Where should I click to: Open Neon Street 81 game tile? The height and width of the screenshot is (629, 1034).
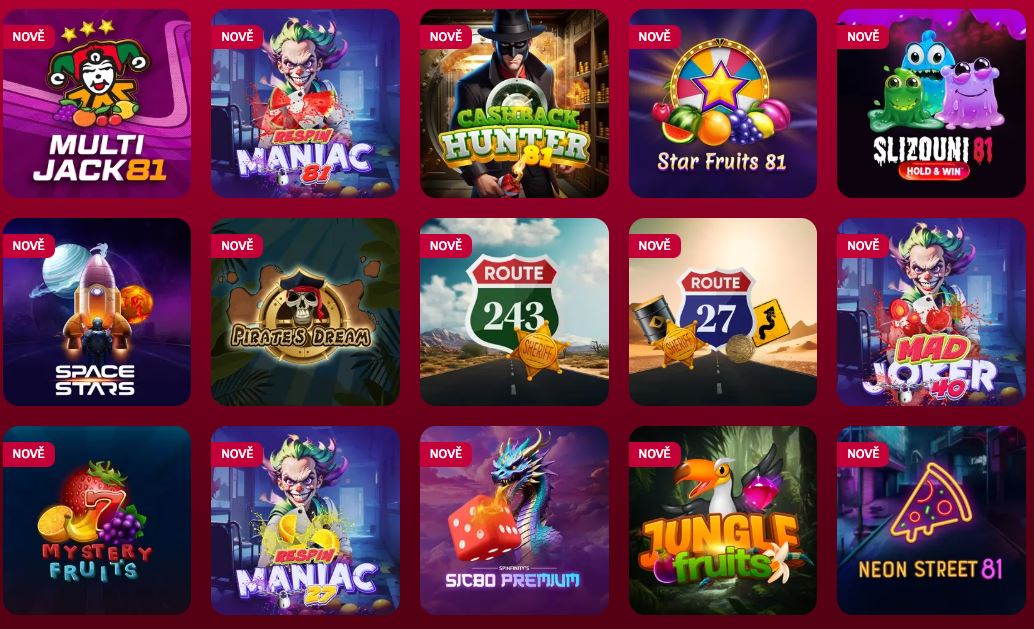(x=931, y=520)
